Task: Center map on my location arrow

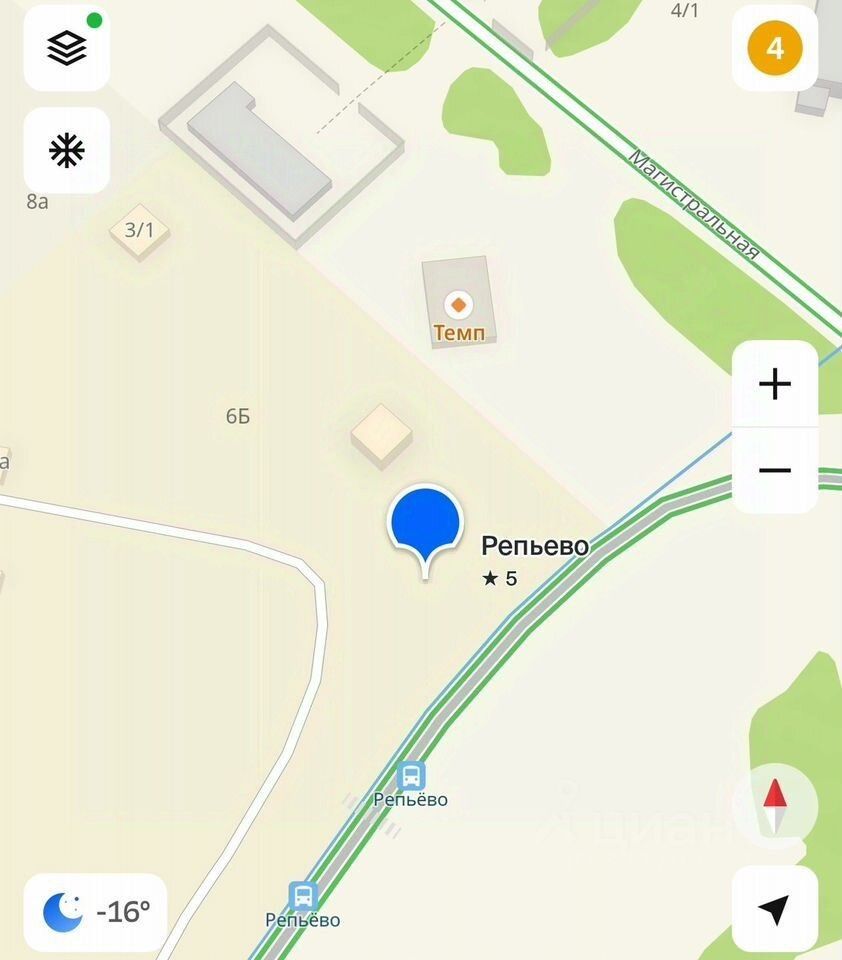Action: click(775, 909)
